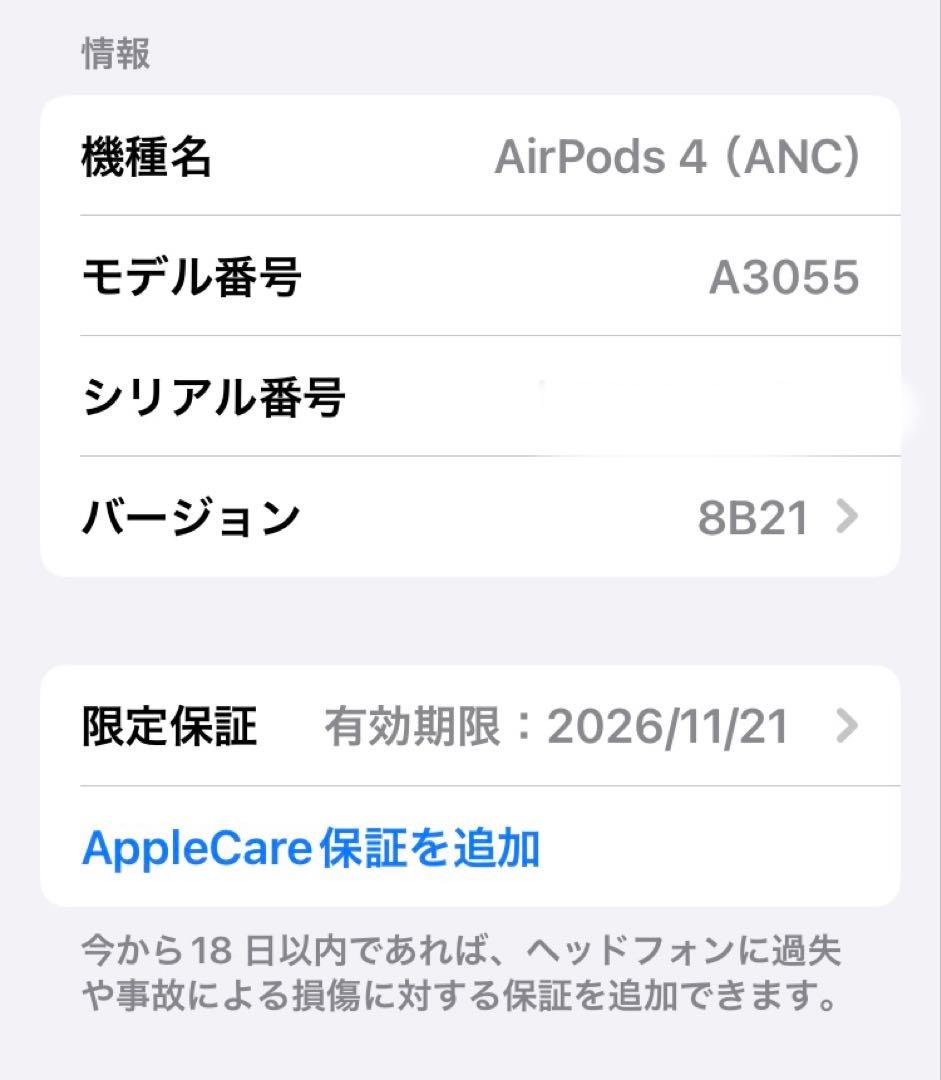The width and height of the screenshot is (941, 1080).
Task: Click the word AppleCare in the blue link
Action: 195,849
